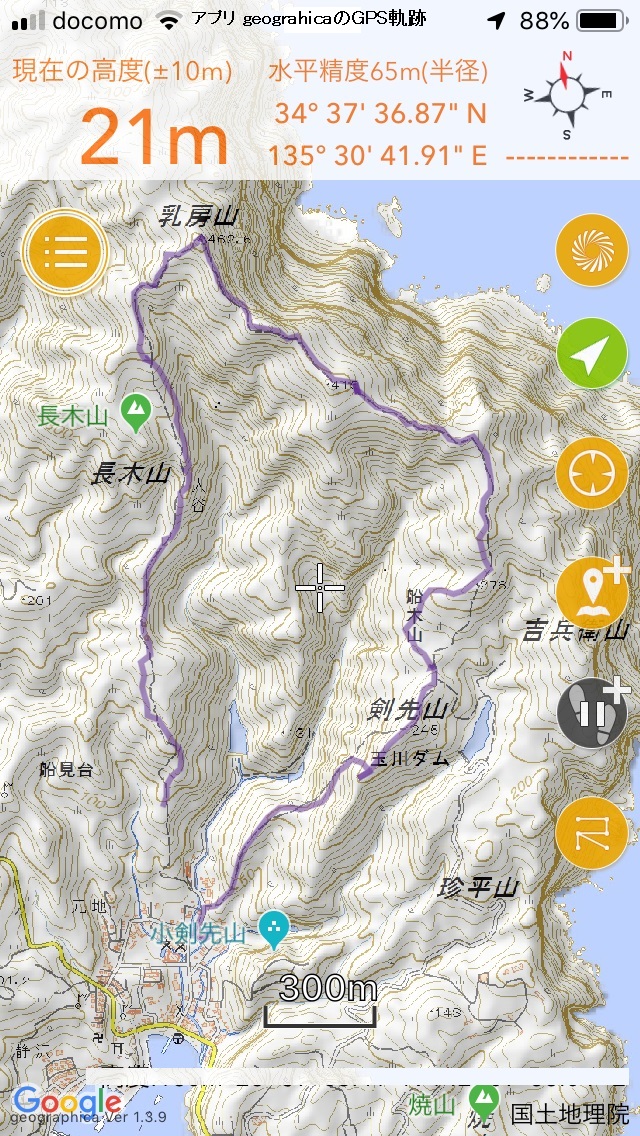Tap the gray footprints track recording button
Screen dimensions: 640x1136
(x=593, y=713)
